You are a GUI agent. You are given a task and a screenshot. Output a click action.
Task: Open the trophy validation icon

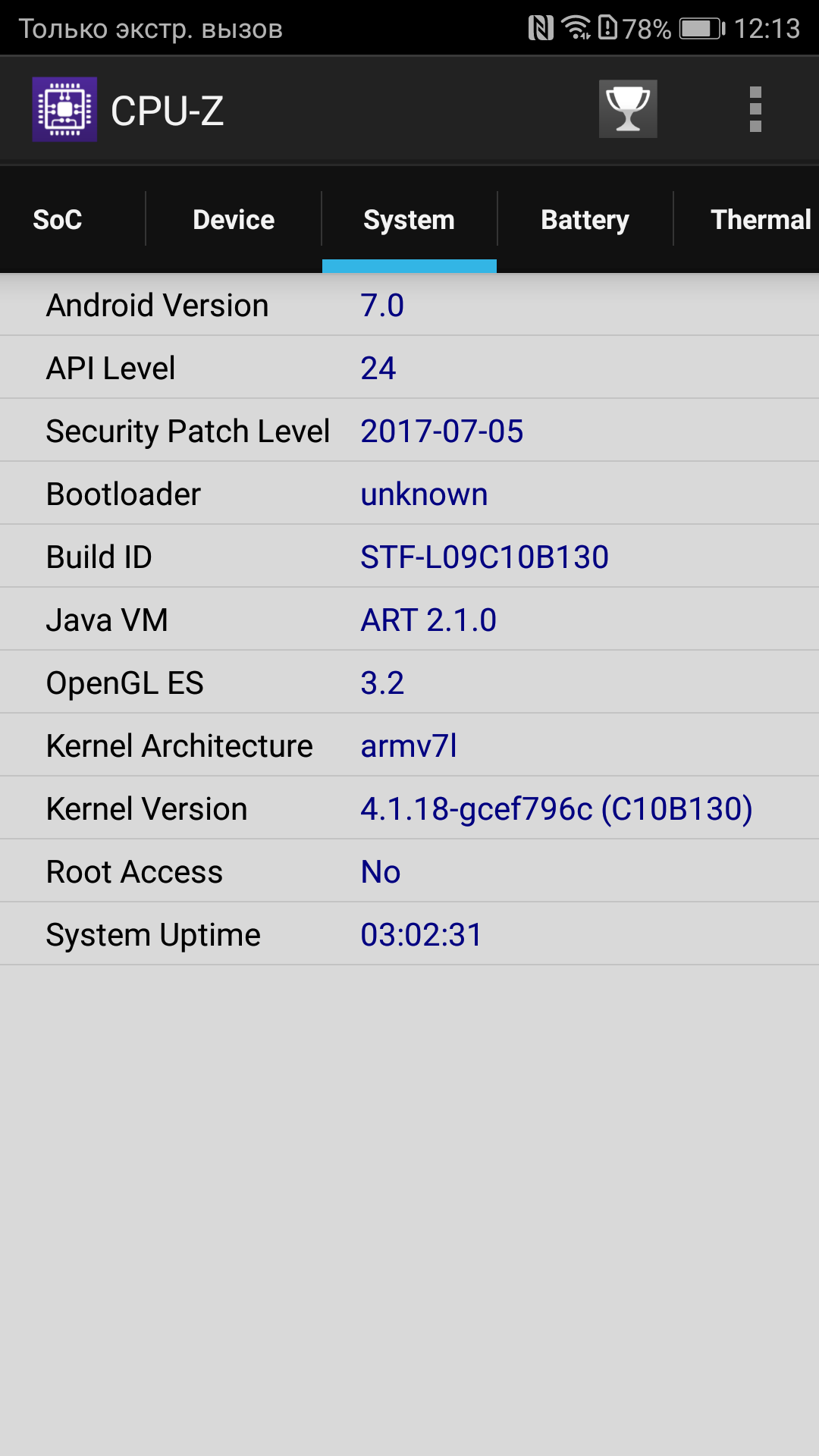628,109
